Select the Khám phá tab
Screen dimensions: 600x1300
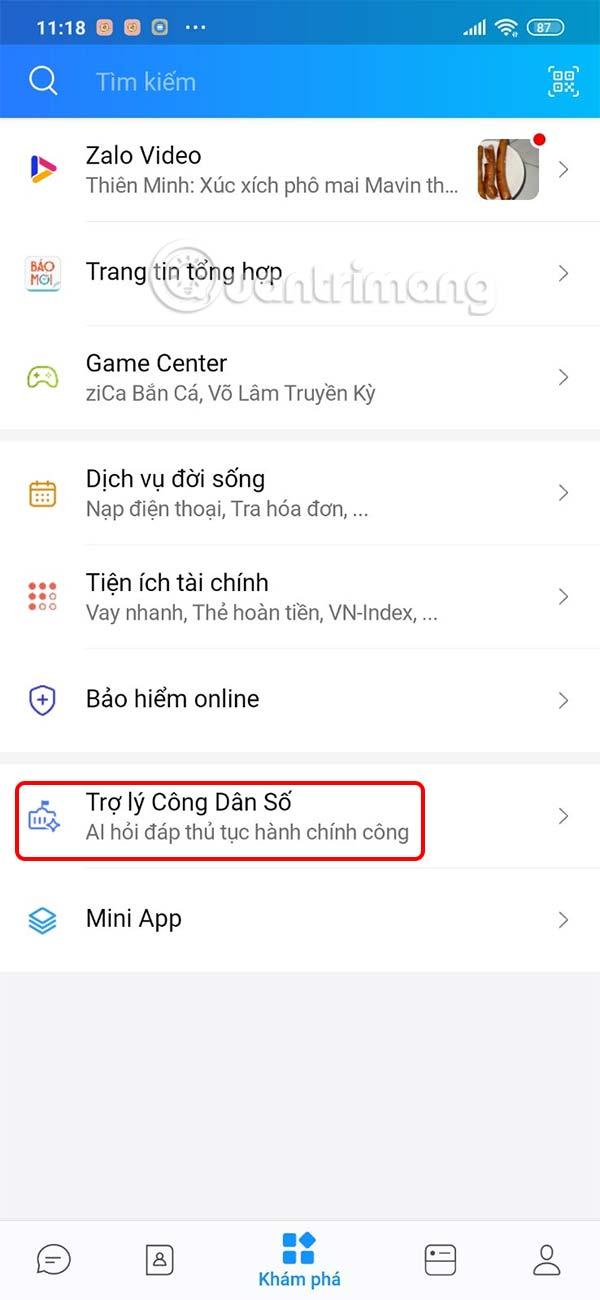(299, 1259)
